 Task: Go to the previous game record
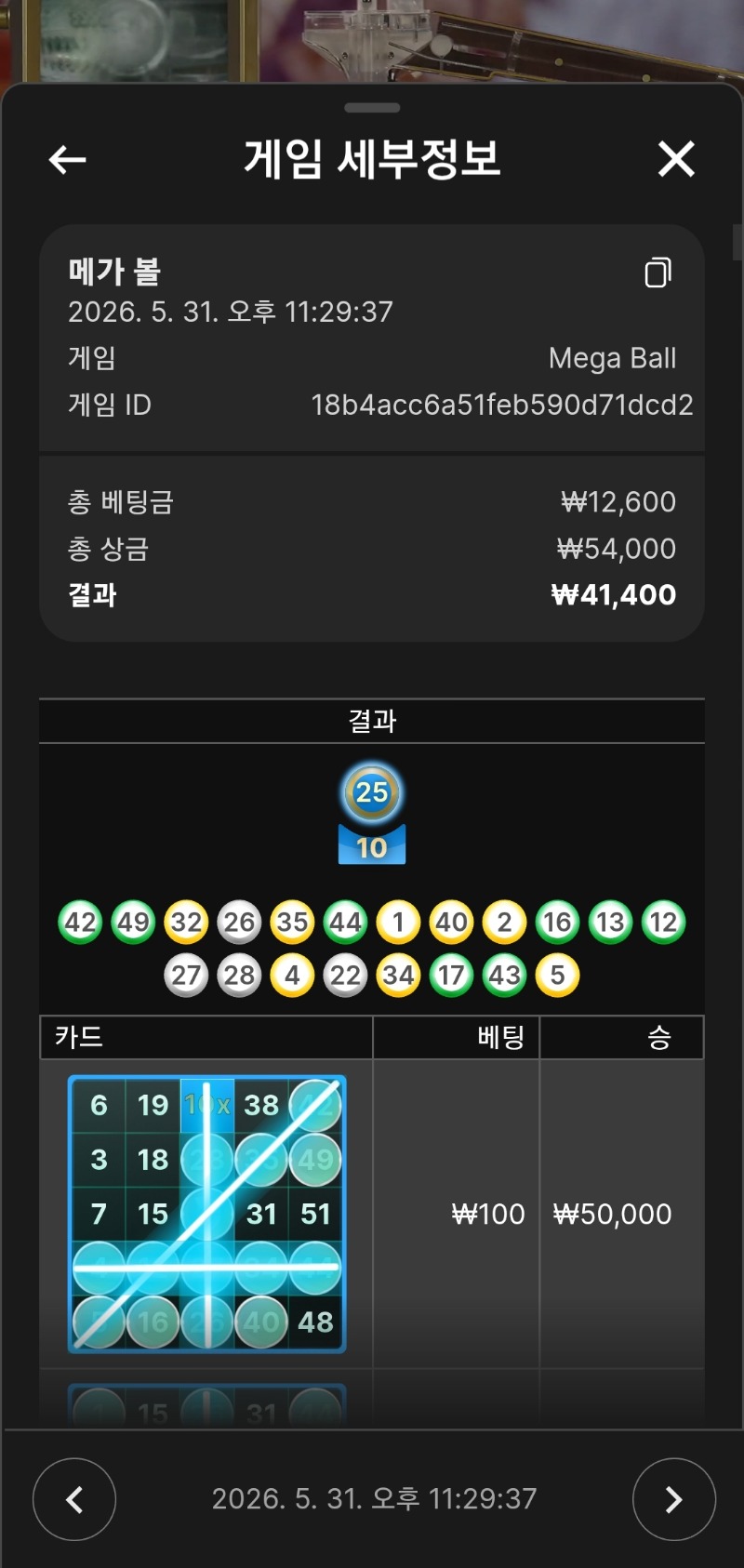[74, 1499]
